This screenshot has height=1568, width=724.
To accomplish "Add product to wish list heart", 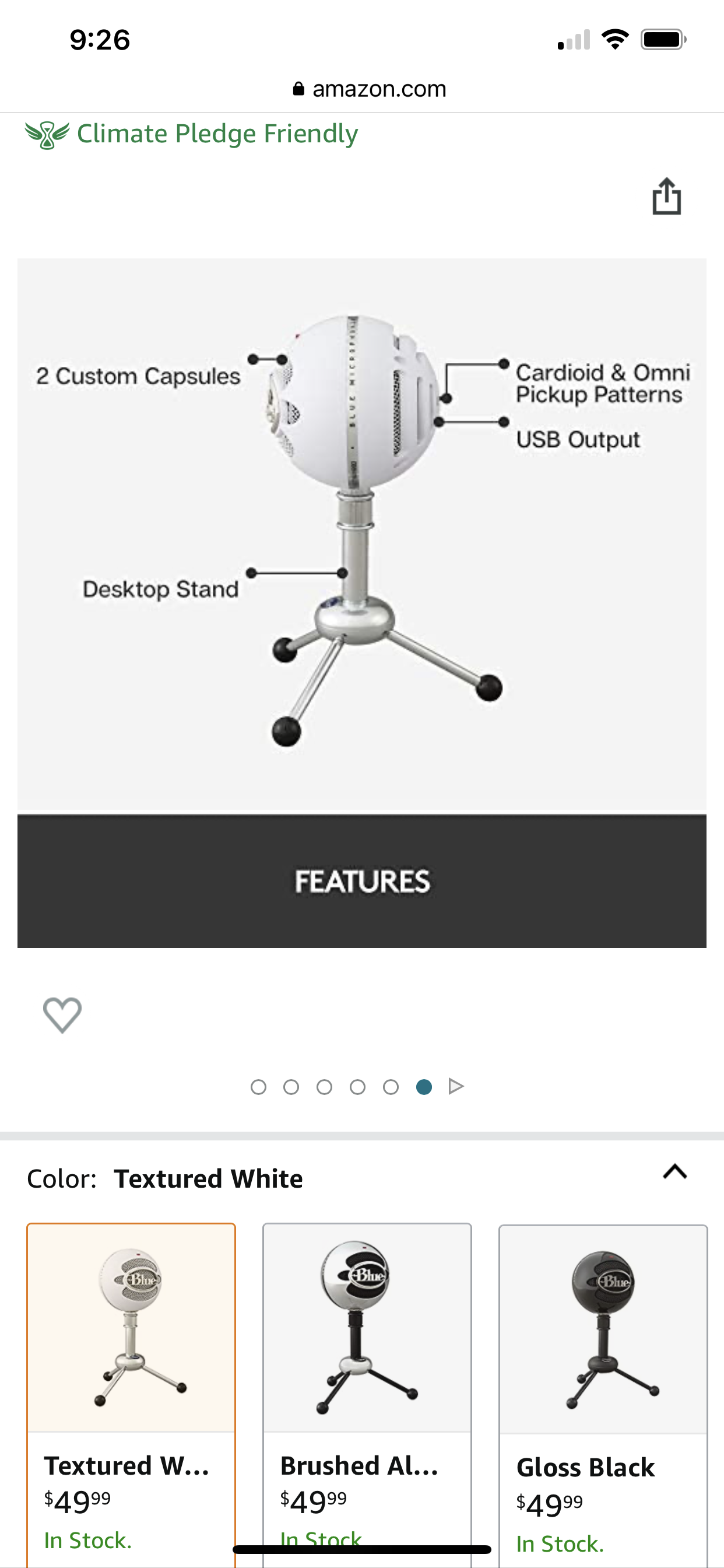I will tap(62, 1014).
